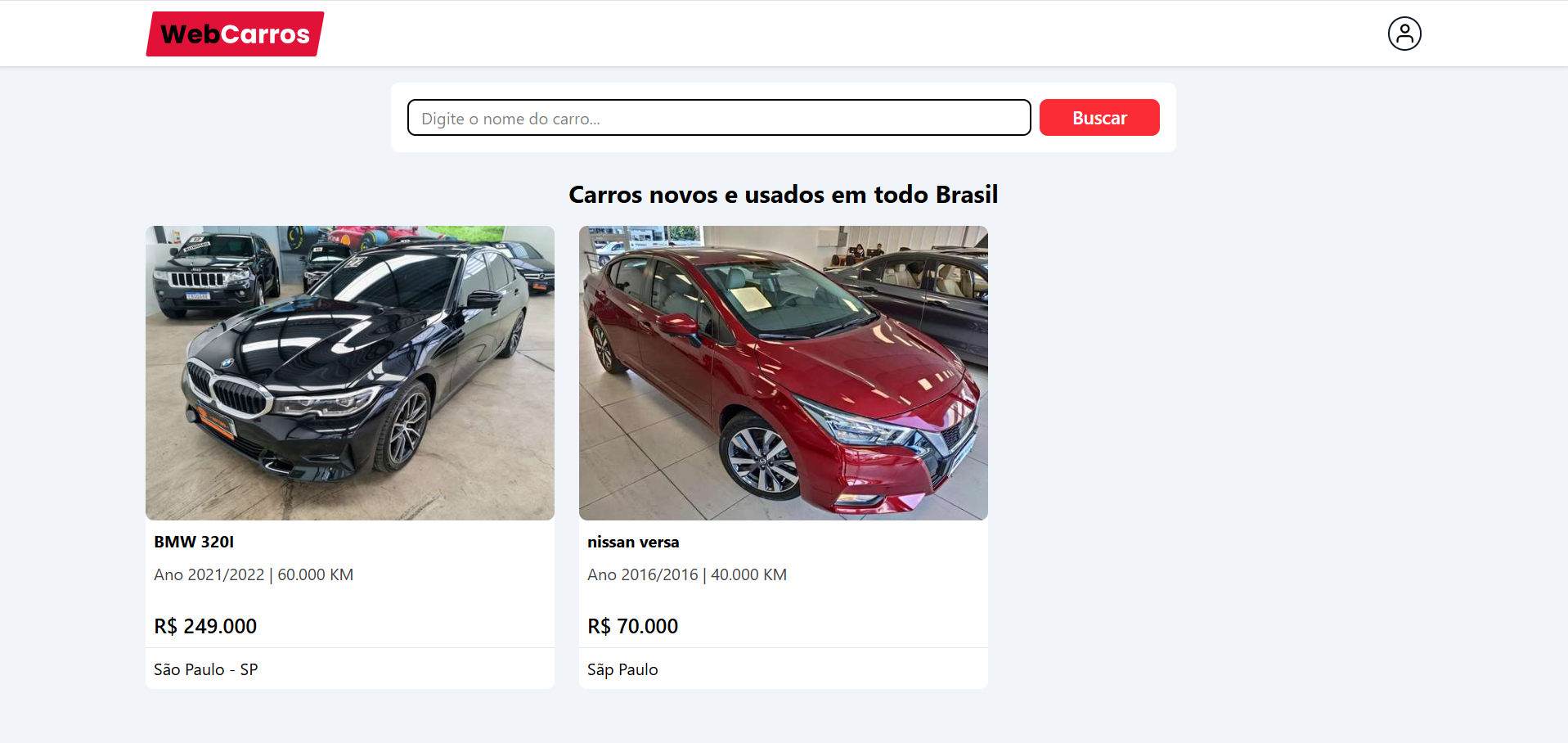Focus the car name search field
The width and height of the screenshot is (1568, 743).
718,118
